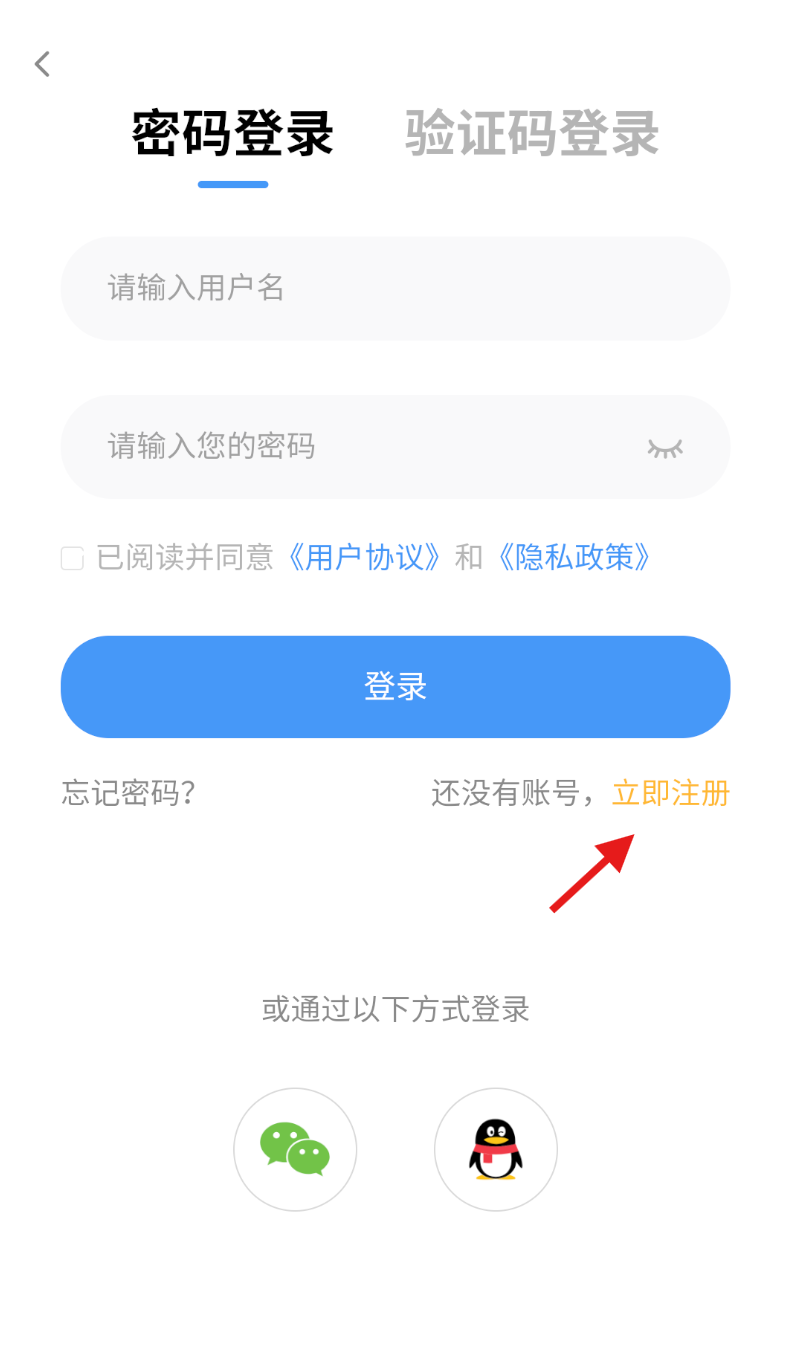Image resolution: width=787 pixels, height=1353 pixels.
Task: Open 忘记密码? to recover password
Action: 128,793
